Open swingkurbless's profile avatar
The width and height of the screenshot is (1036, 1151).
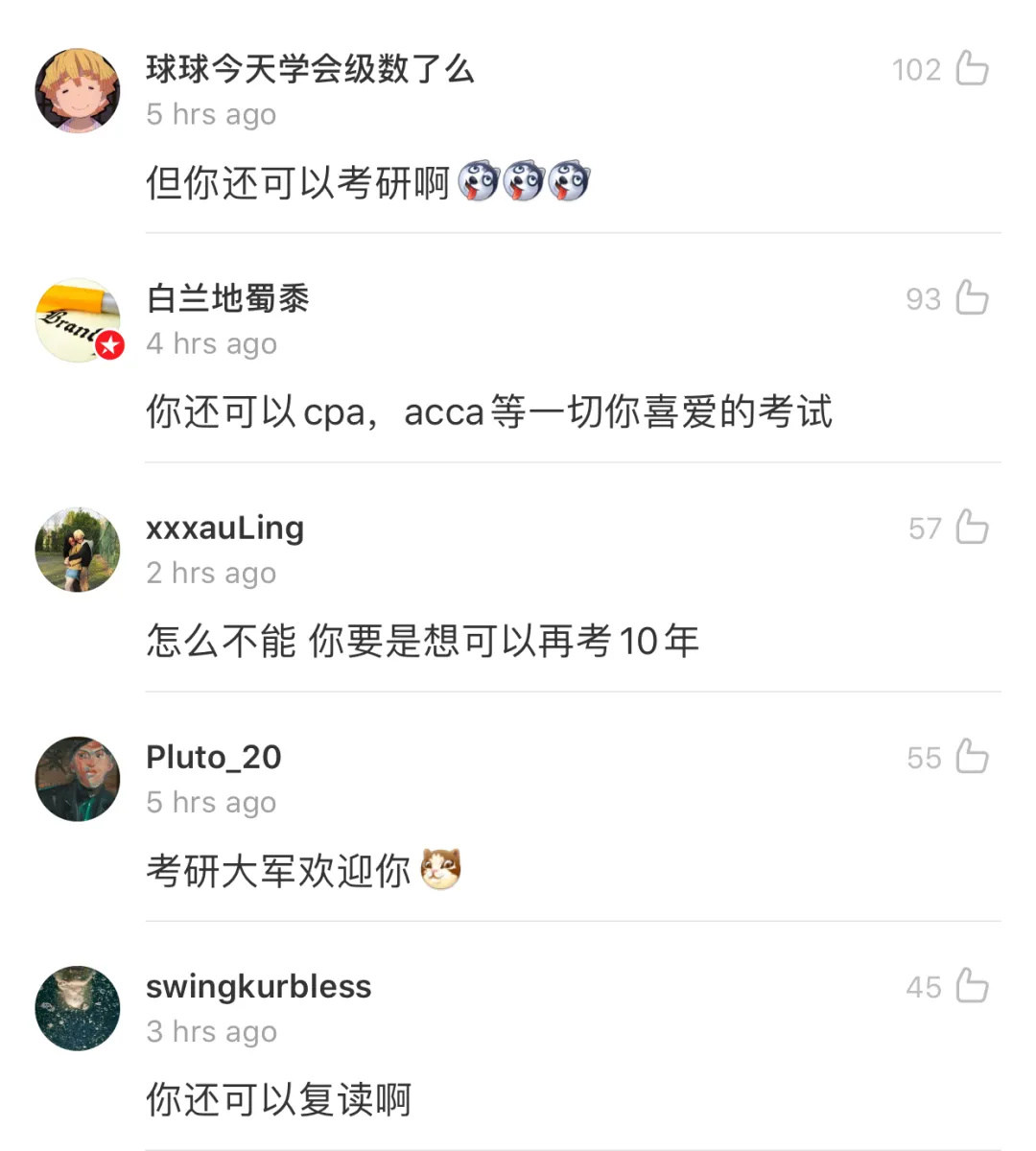pyautogui.click(x=77, y=1007)
